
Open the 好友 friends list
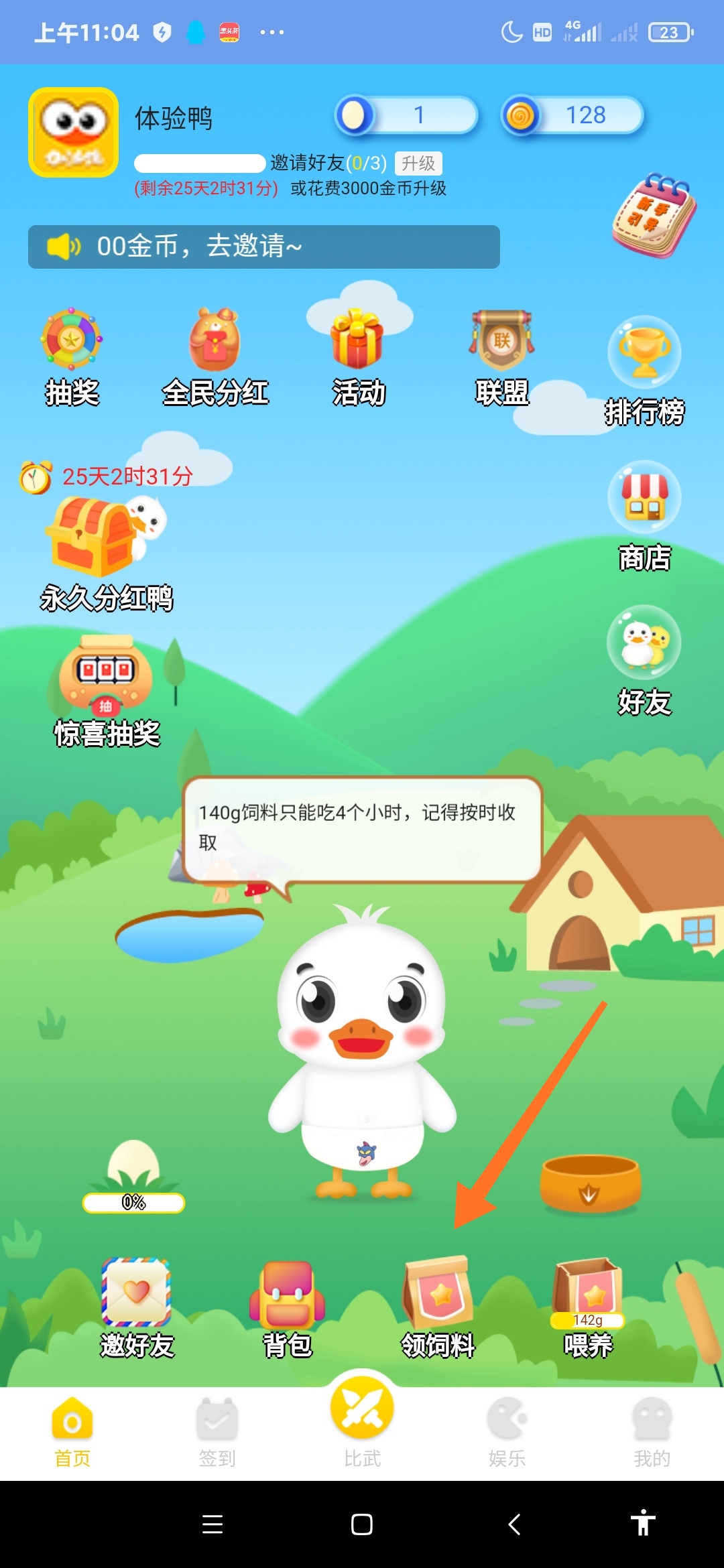tap(644, 660)
